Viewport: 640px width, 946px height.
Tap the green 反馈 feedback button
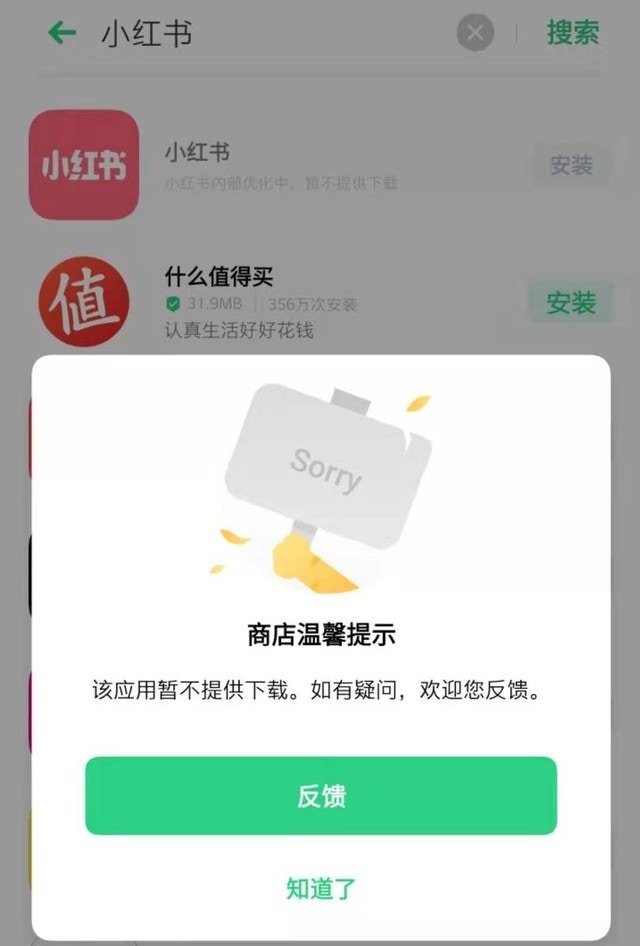point(320,796)
